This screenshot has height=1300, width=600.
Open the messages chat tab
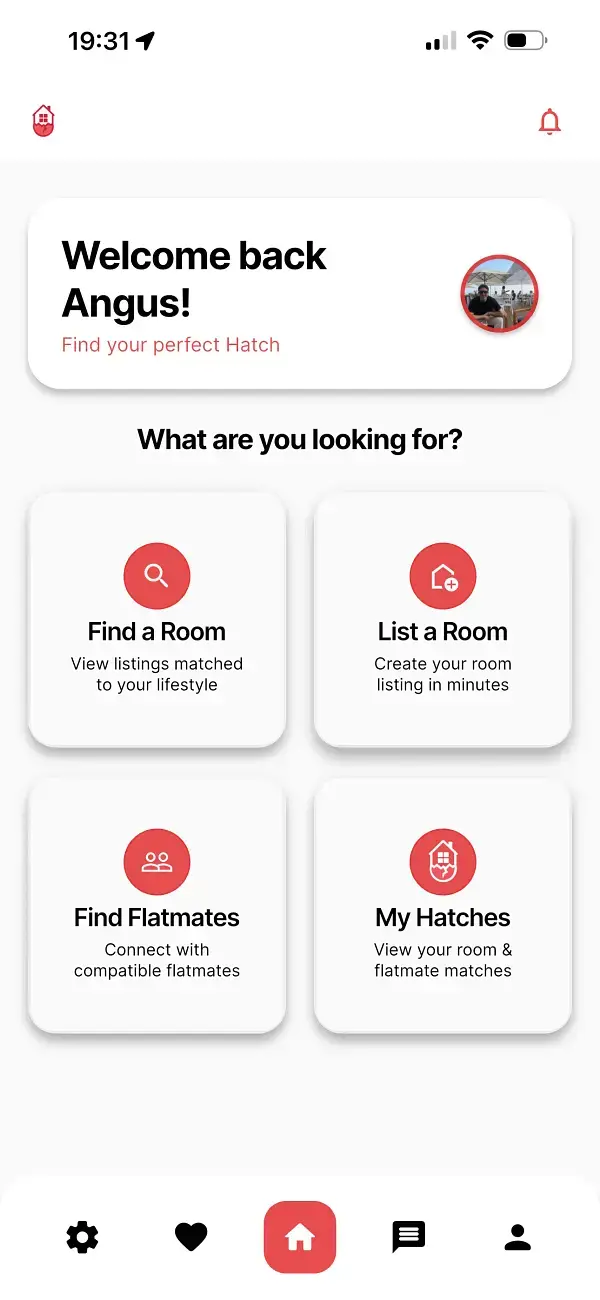[x=408, y=1237]
